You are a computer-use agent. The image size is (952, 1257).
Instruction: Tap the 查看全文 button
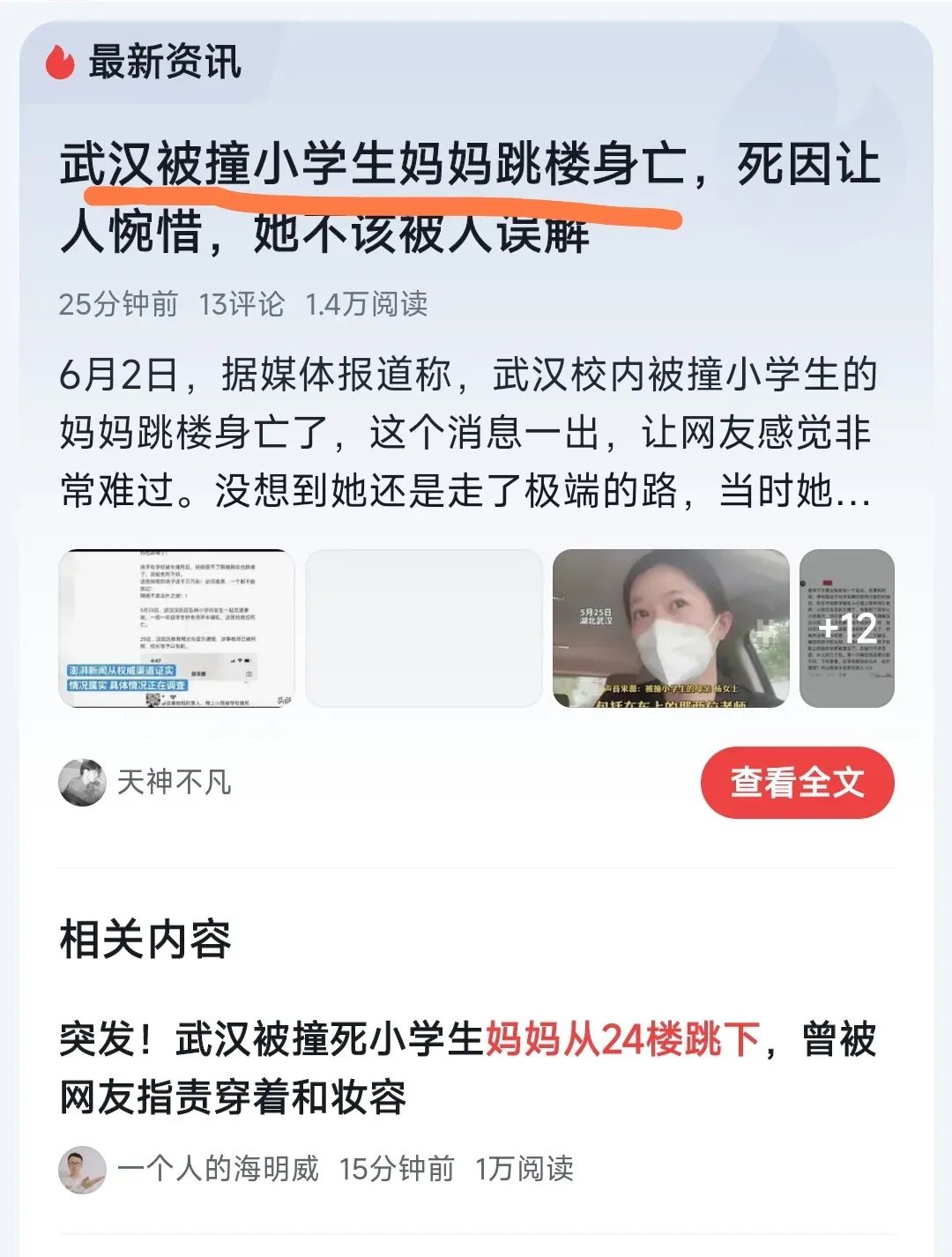(x=797, y=782)
